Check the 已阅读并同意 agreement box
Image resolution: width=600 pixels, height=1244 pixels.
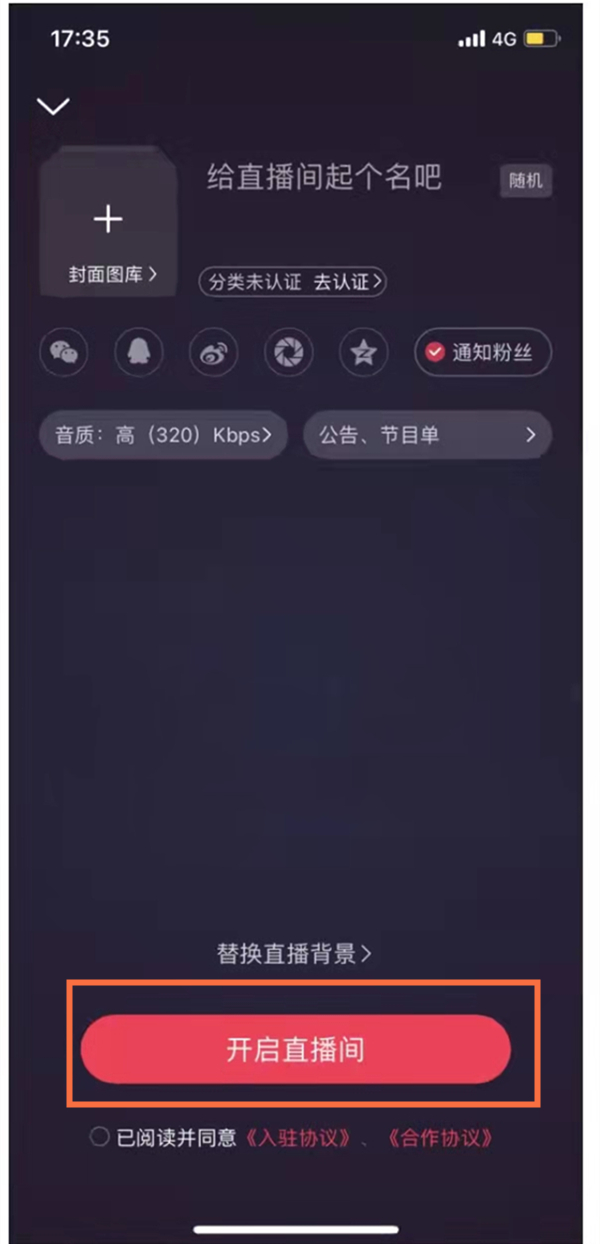[x=99, y=1138]
